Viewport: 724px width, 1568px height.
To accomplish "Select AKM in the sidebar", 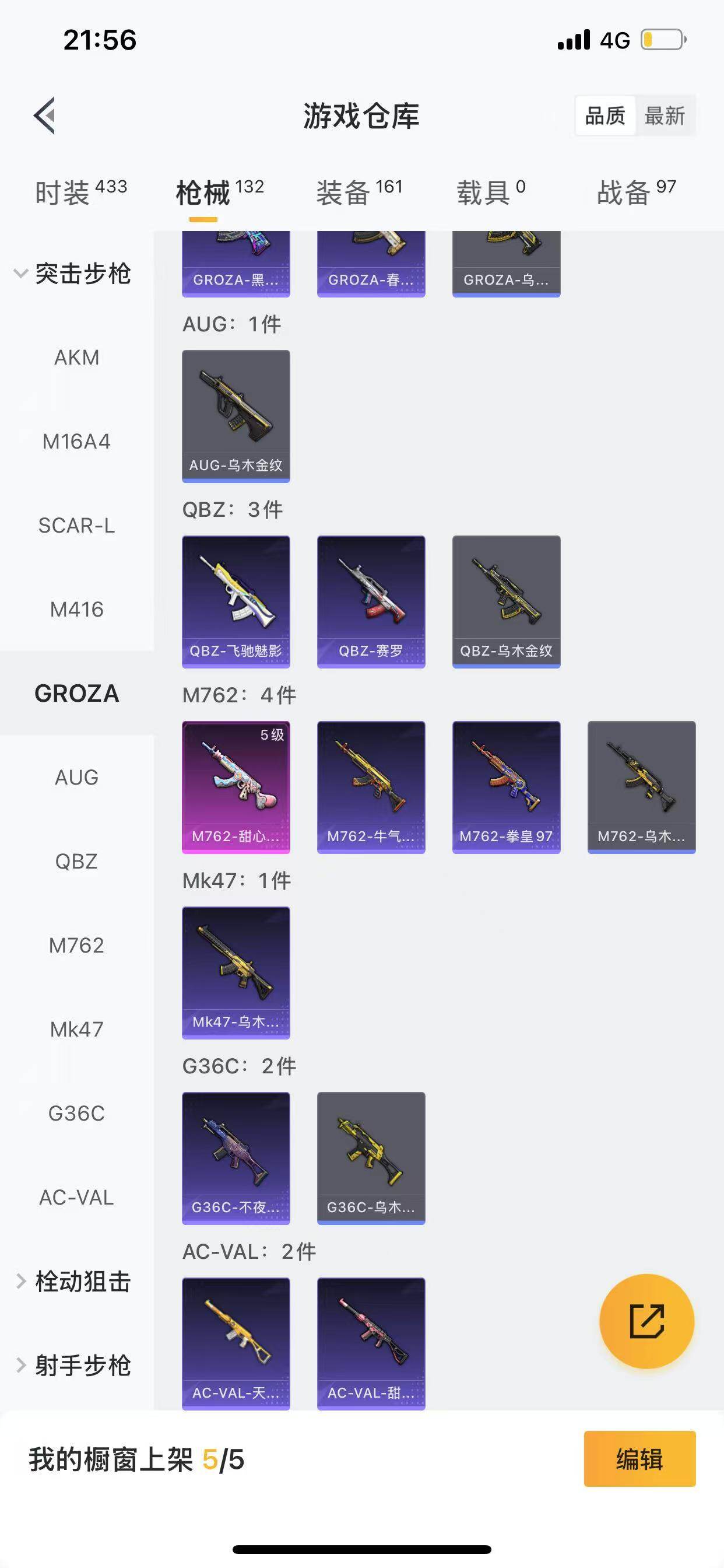I will point(77,358).
